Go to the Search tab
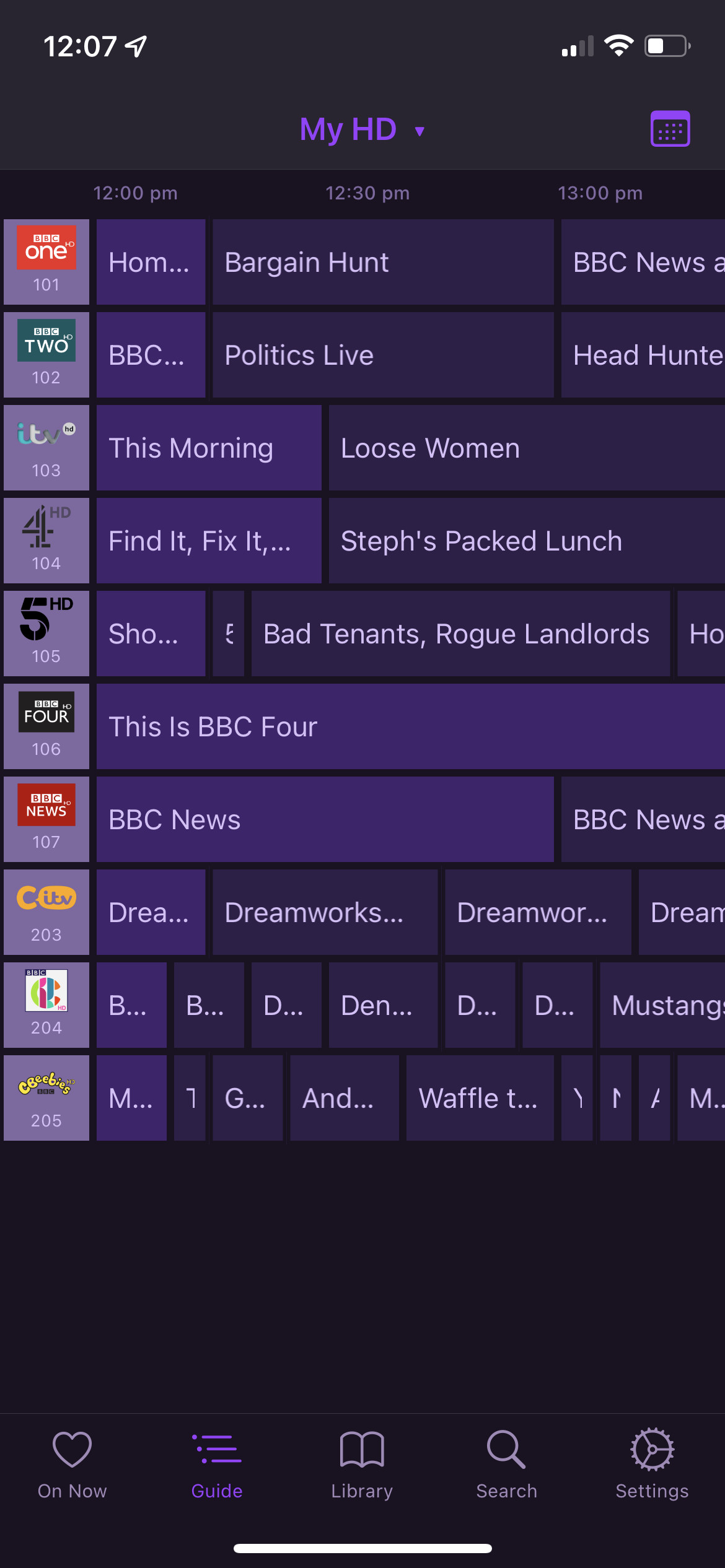 [506, 1465]
